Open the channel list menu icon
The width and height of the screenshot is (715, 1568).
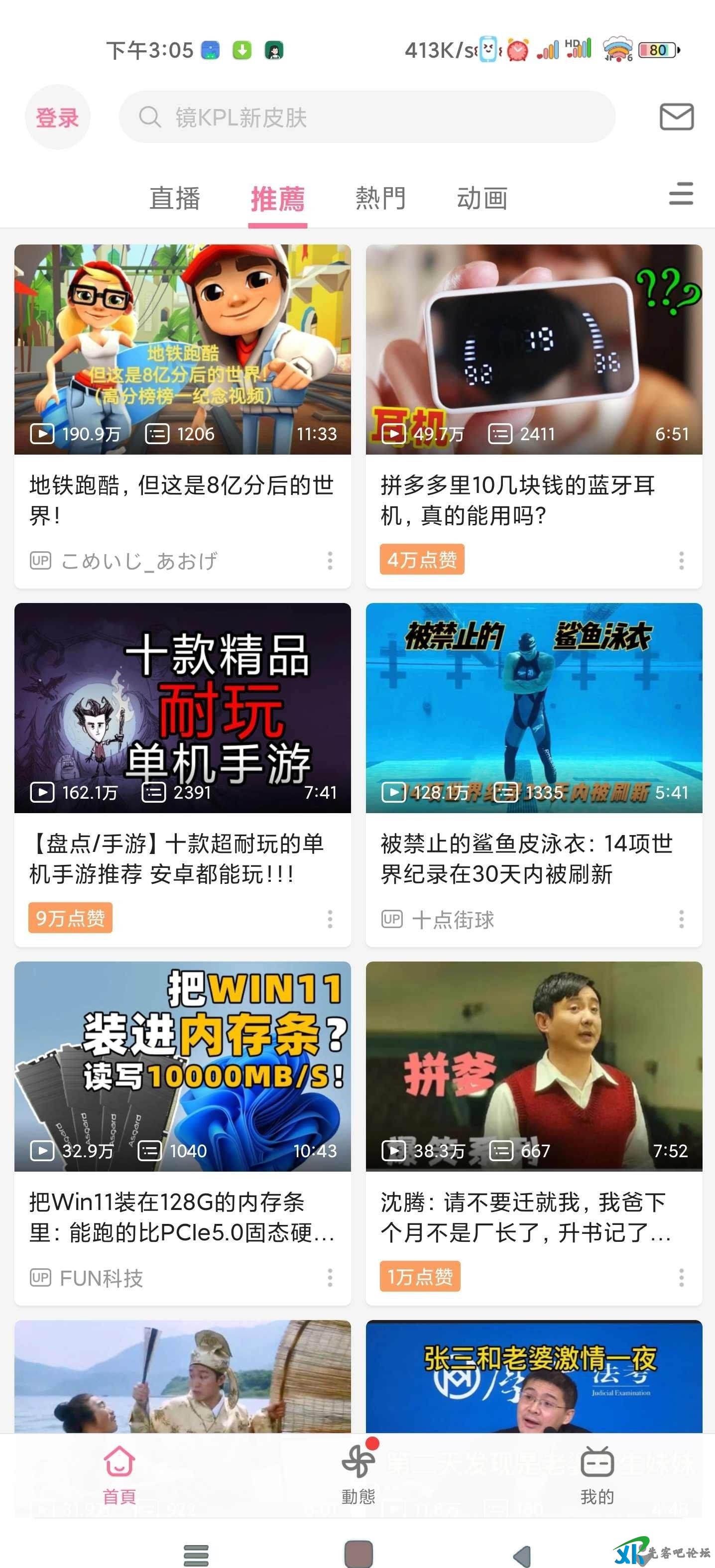click(x=680, y=194)
